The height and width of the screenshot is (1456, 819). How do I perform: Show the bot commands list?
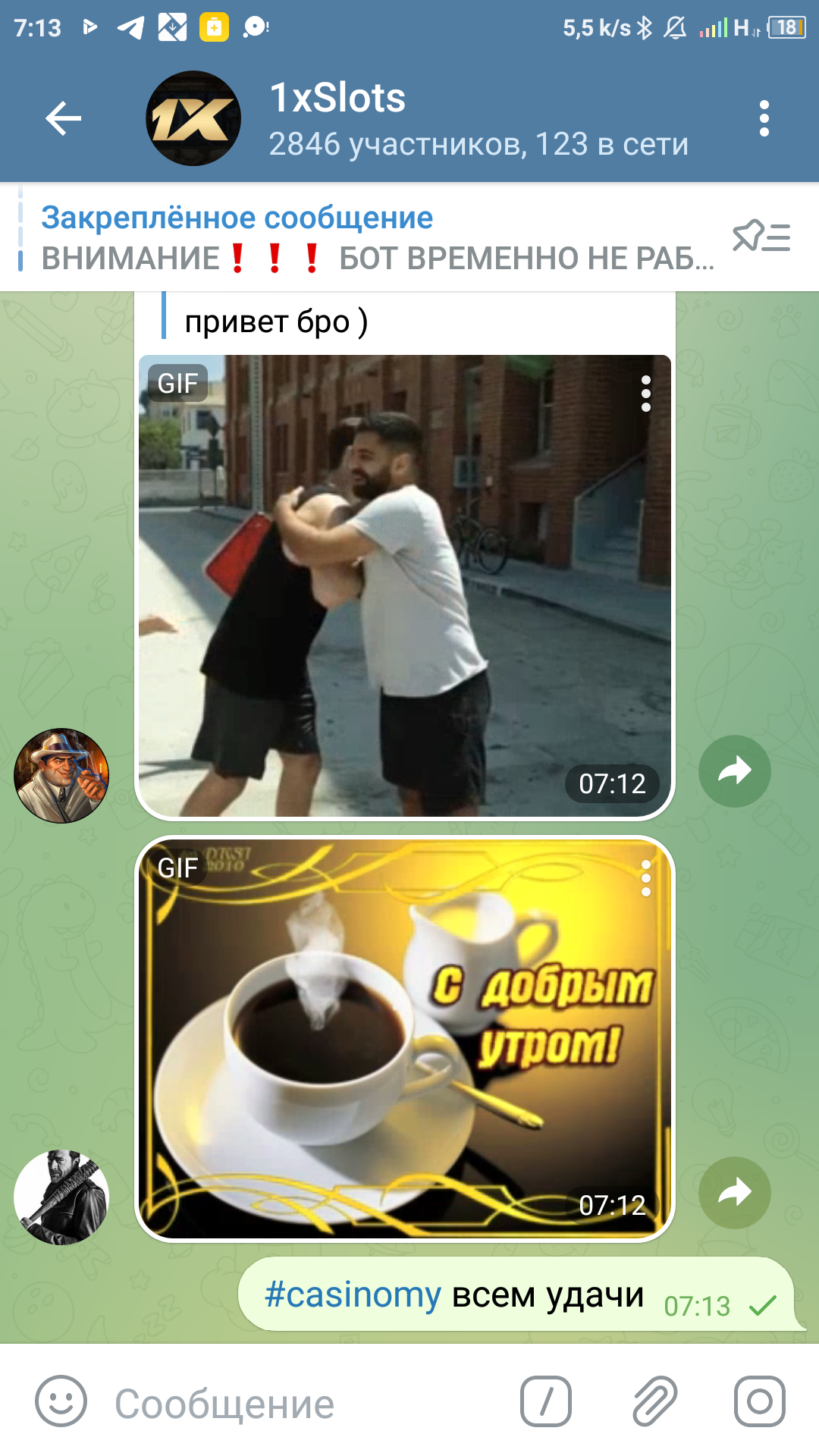545,1401
